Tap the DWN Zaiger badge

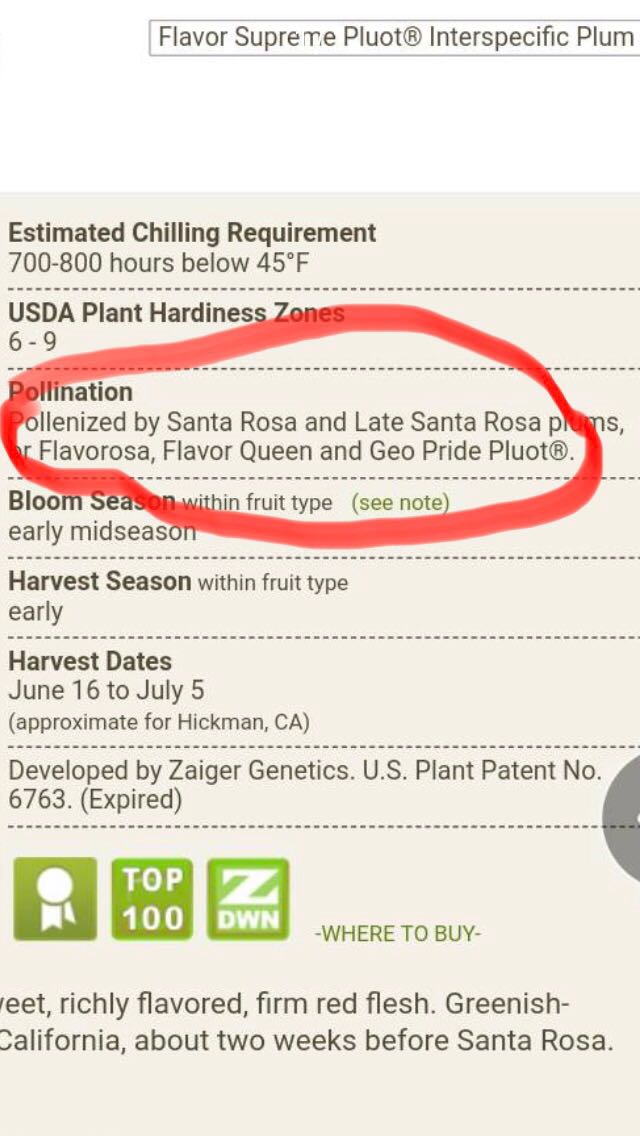[x=248, y=898]
